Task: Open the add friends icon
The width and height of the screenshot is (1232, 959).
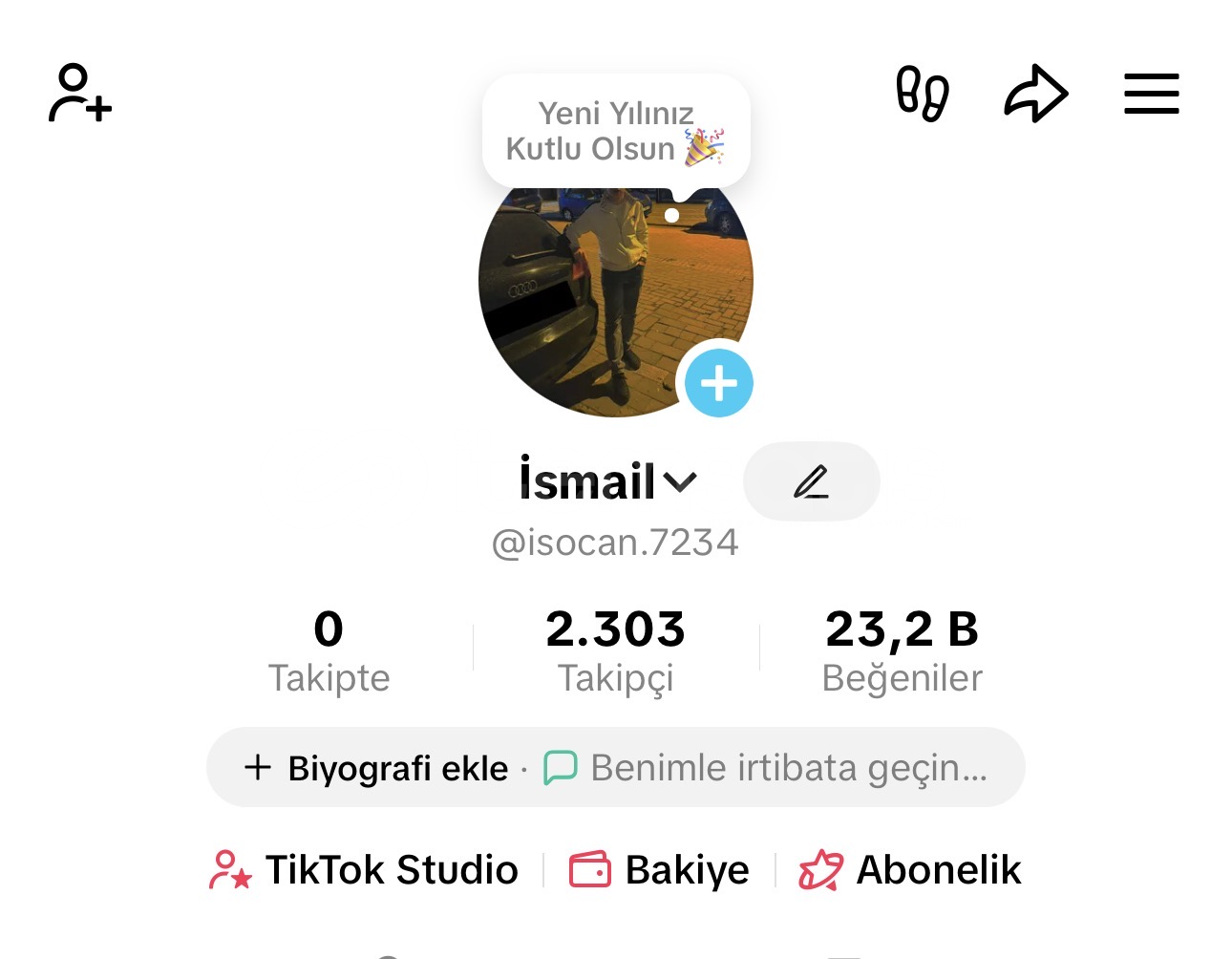Action: pyautogui.click(x=79, y=94)
